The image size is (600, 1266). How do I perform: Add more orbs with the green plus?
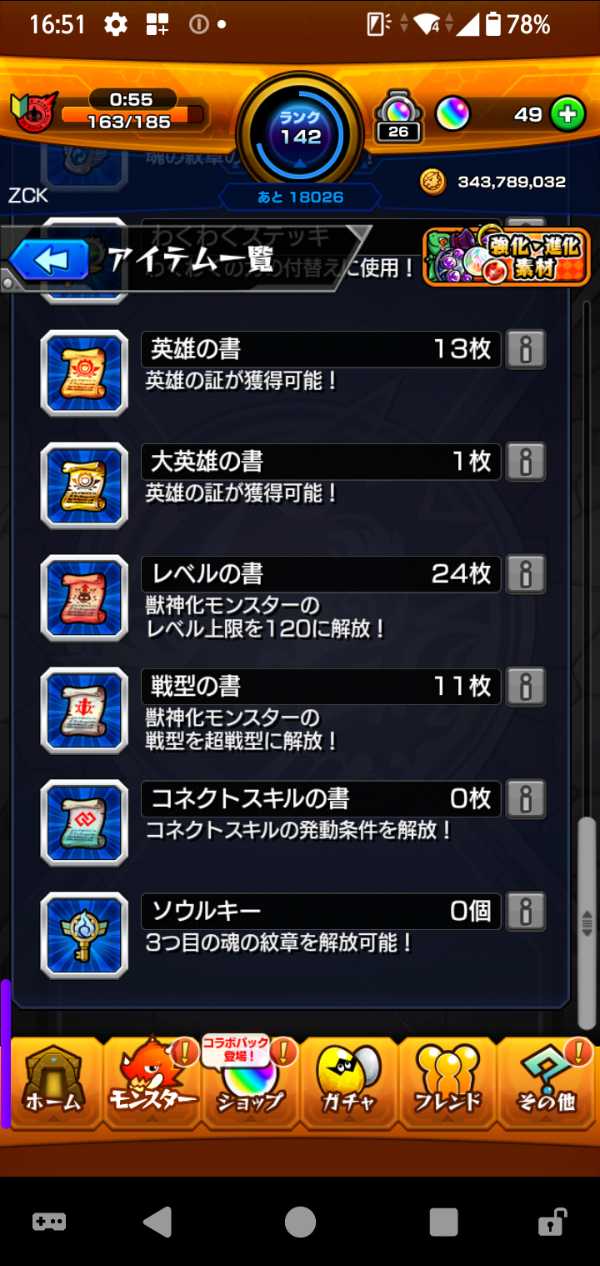(568, 114)
